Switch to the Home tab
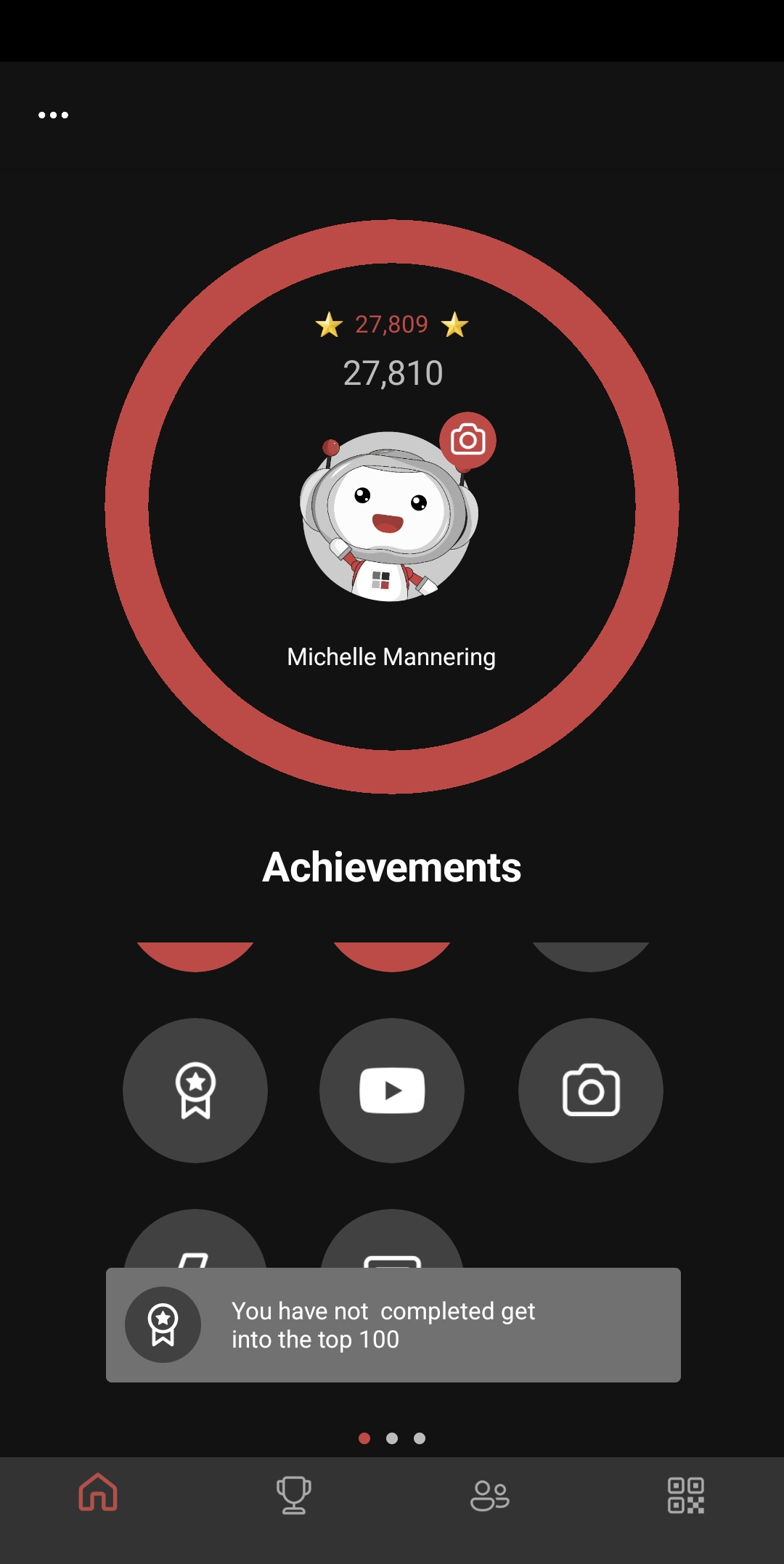Image resolution: width=784 pixels, height=1564 pixels. pos(98,1494)
